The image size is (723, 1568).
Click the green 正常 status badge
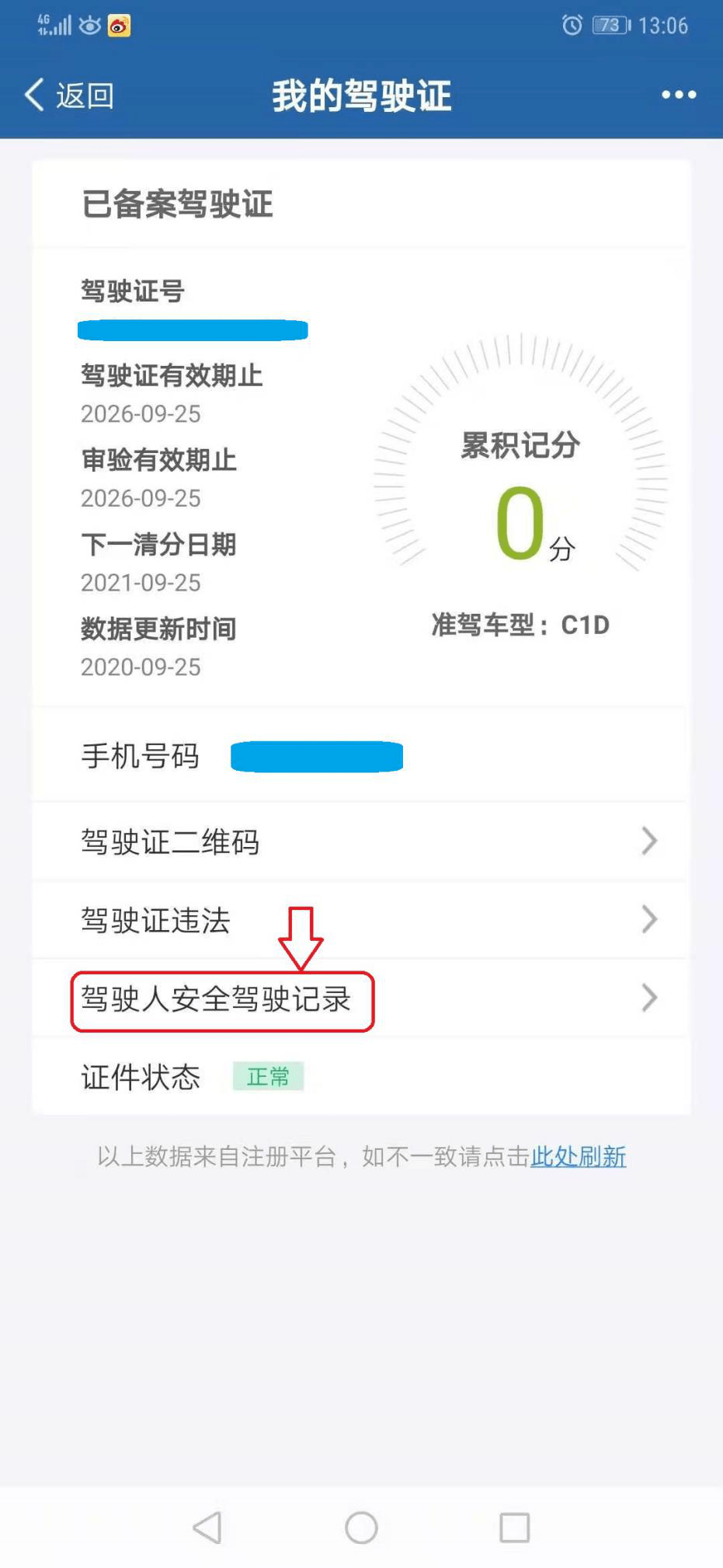point(268,1077)
